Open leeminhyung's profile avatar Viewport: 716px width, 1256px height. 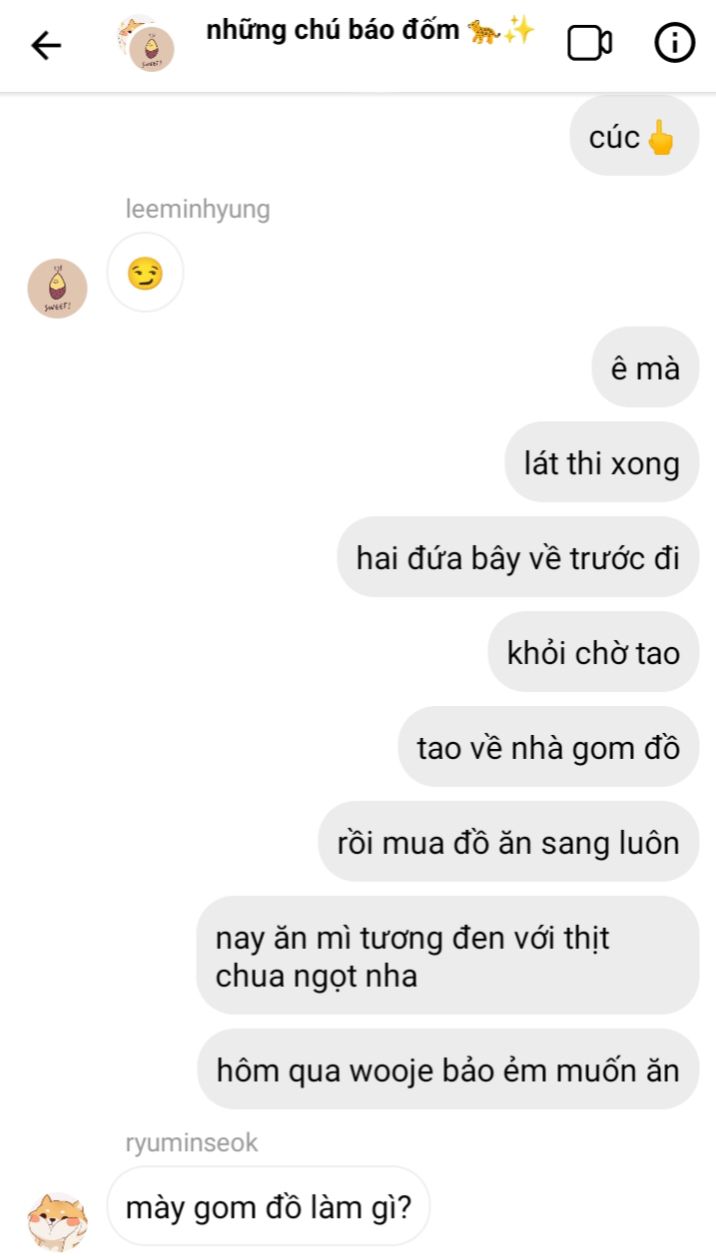point(57,288)
